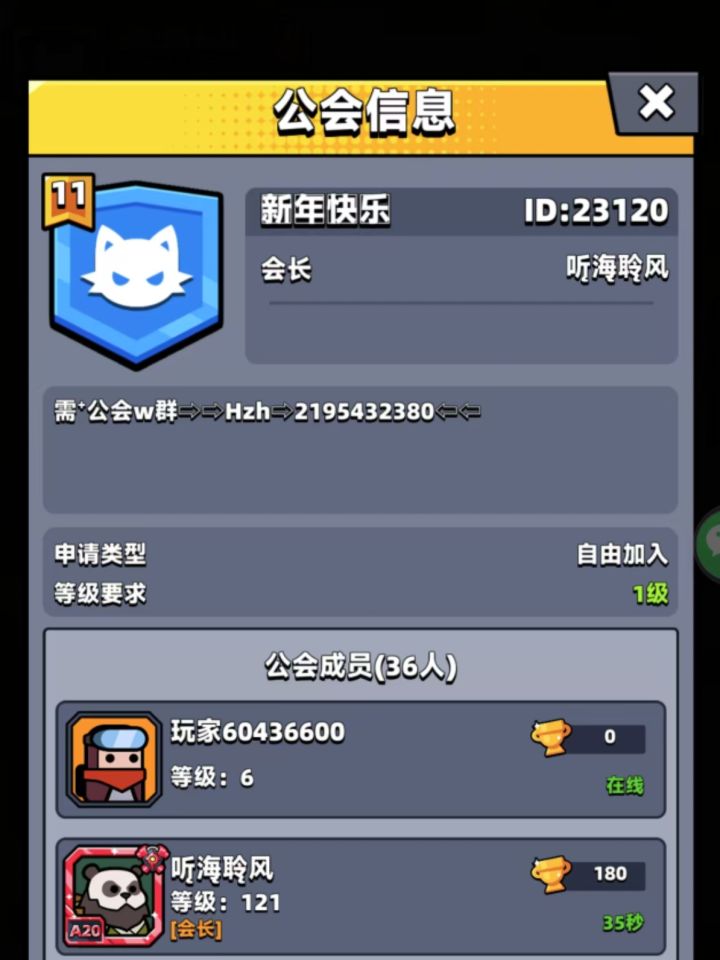
Task: Click the trophy icon beside 听海聆风
Action: (x=553, y=872)
